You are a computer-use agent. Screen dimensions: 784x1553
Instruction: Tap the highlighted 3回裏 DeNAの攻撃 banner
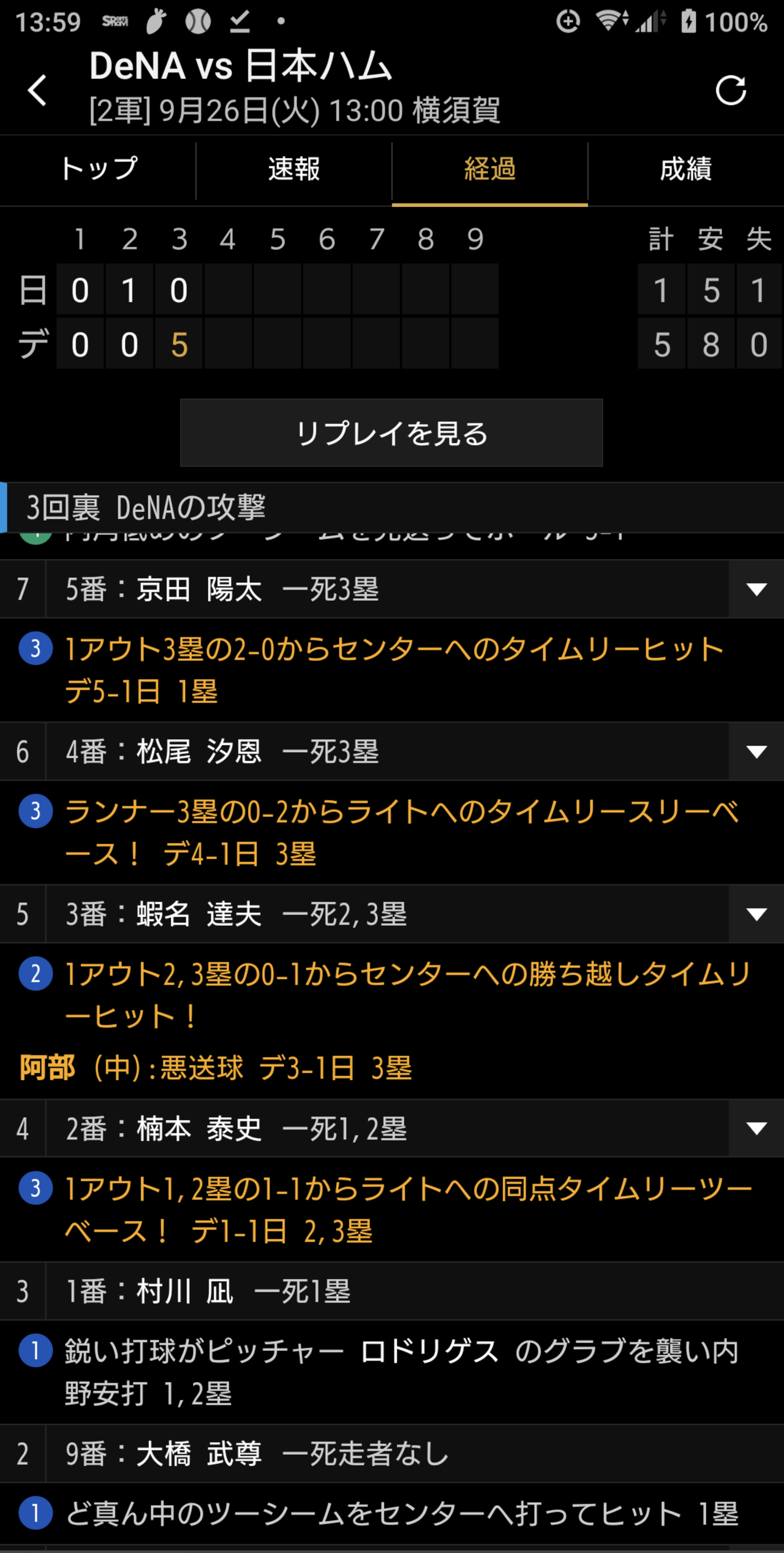pyautogui.click(x=147, y=506)
